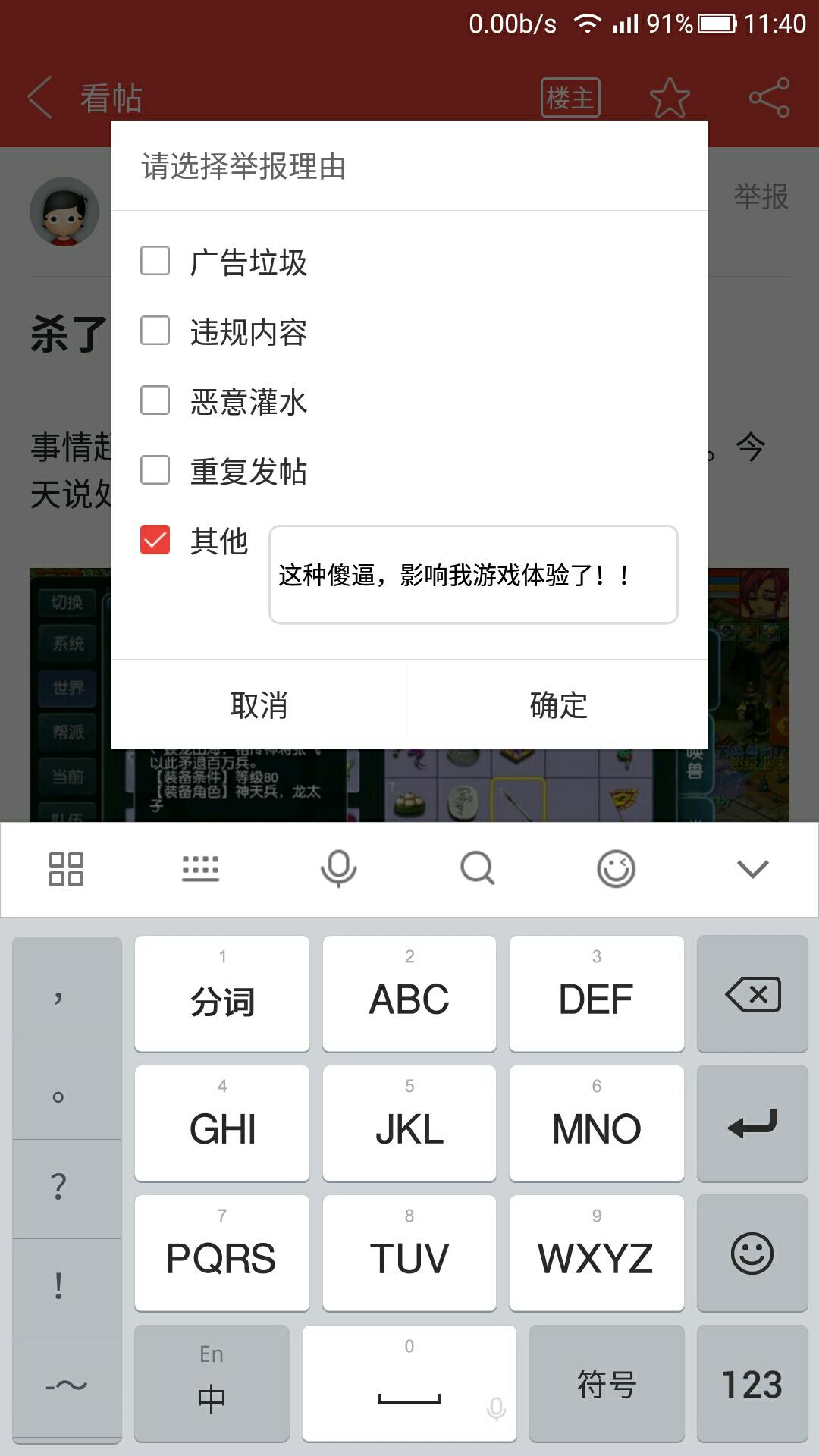
Task: Open emoji panel from the keyboard toolbar
Action: tap(616, 869)
